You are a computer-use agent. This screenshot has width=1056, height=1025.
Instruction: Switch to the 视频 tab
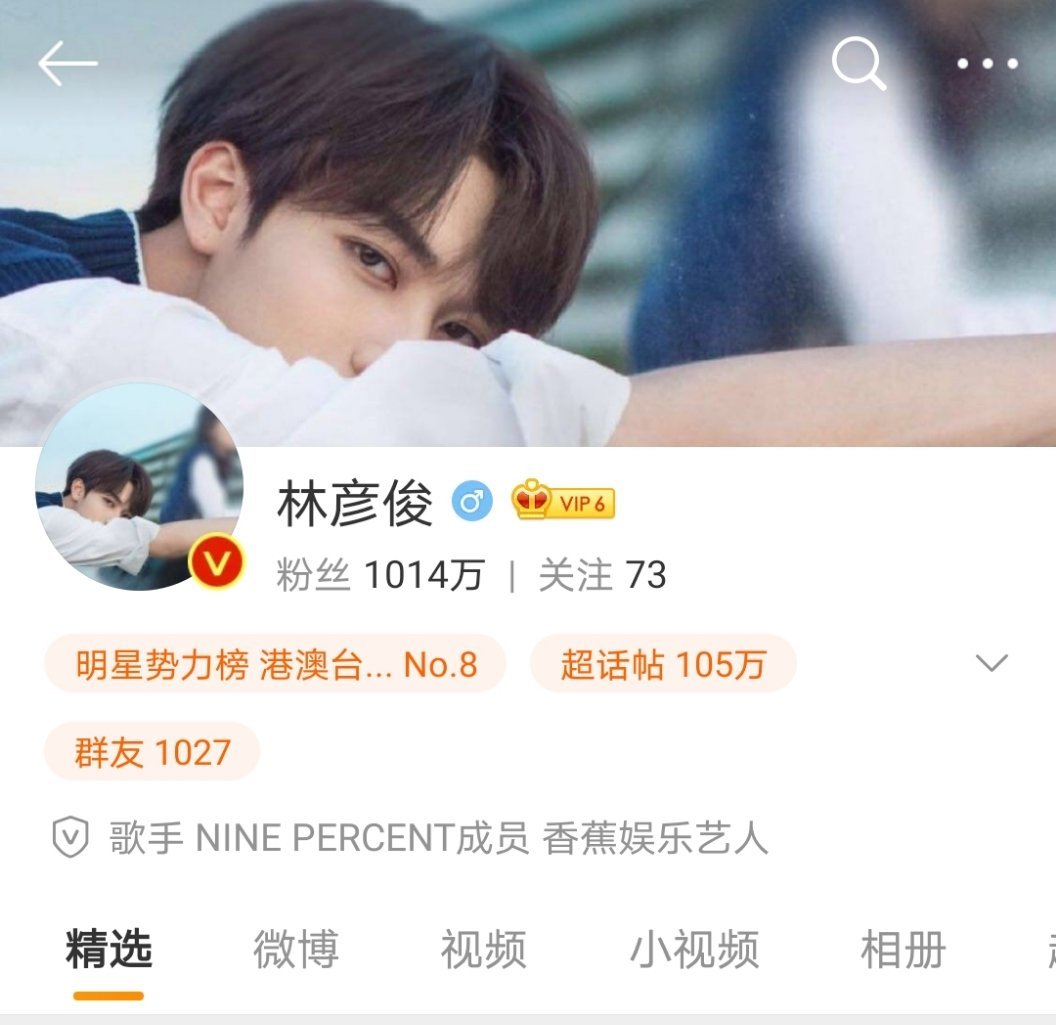click(483, 950)
